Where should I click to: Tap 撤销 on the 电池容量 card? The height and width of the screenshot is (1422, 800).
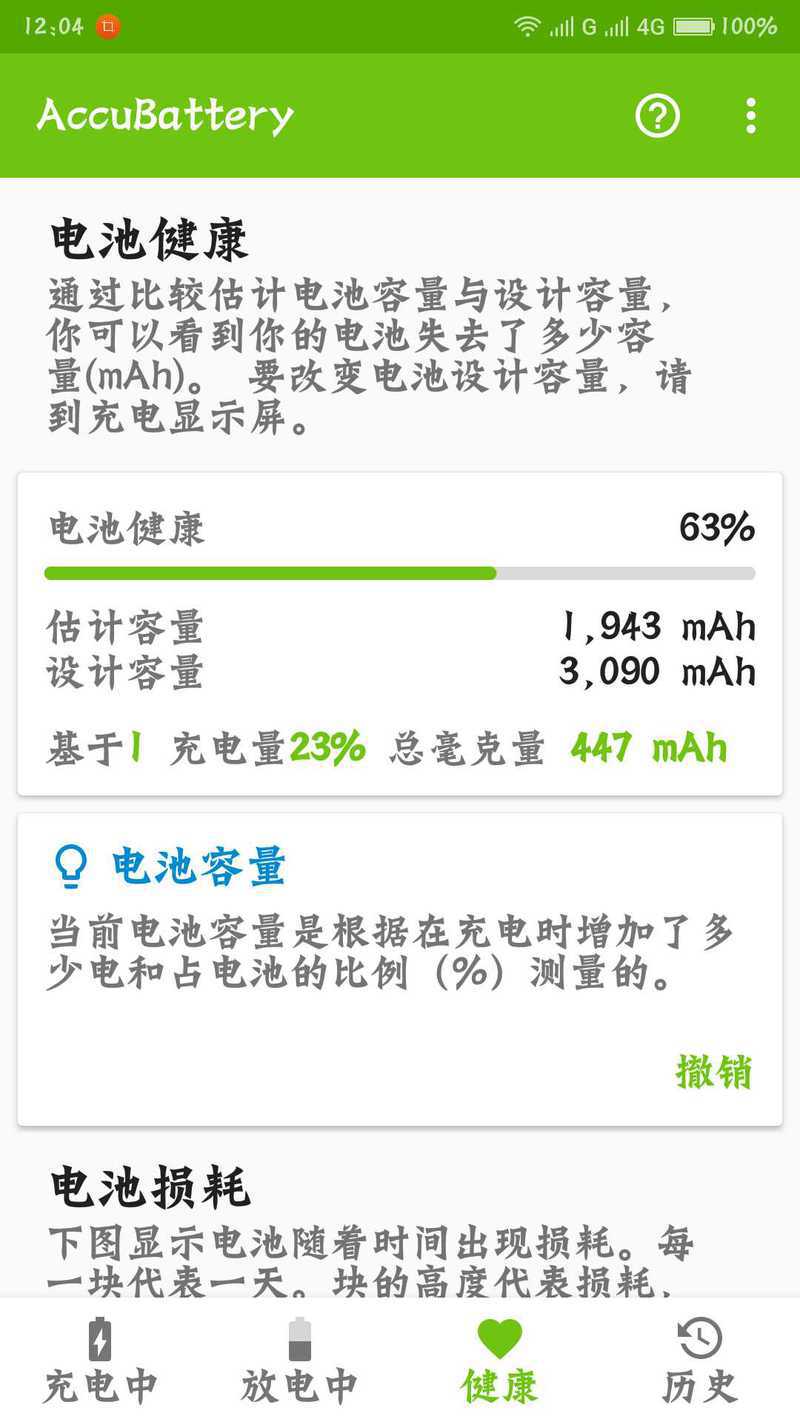[x=713, y=1072]
